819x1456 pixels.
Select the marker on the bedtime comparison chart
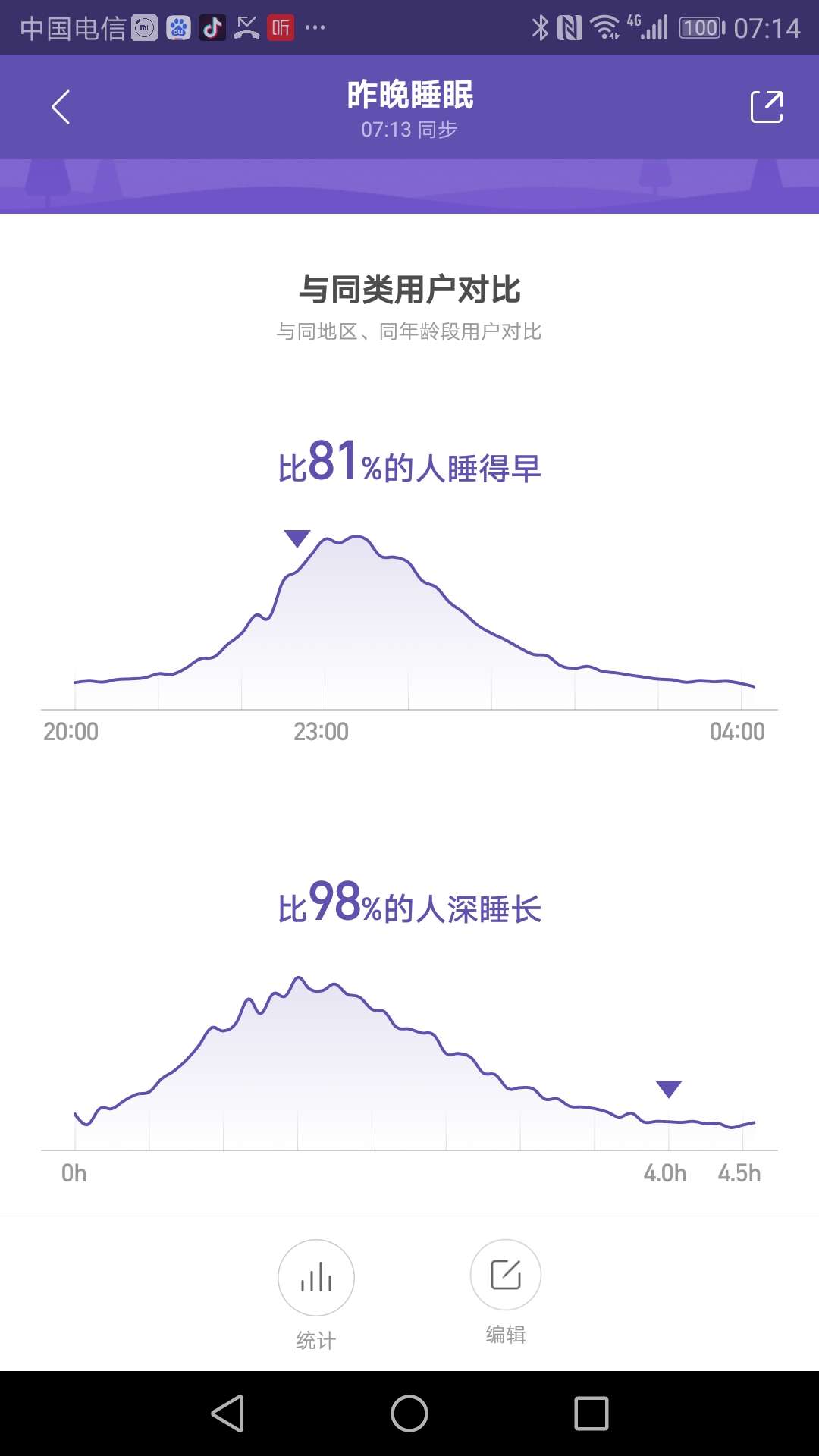(297, 539)
